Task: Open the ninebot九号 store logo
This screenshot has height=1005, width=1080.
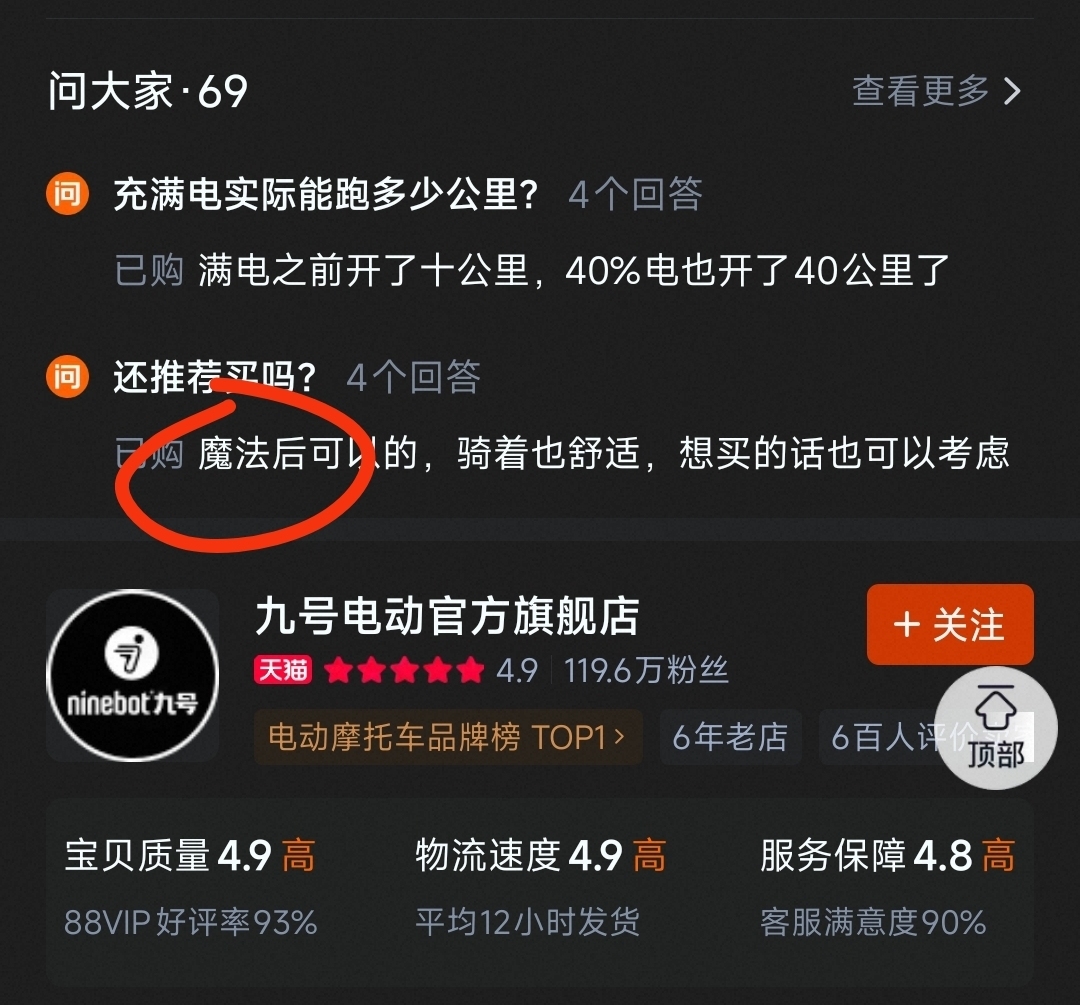Action: point(132,675)
